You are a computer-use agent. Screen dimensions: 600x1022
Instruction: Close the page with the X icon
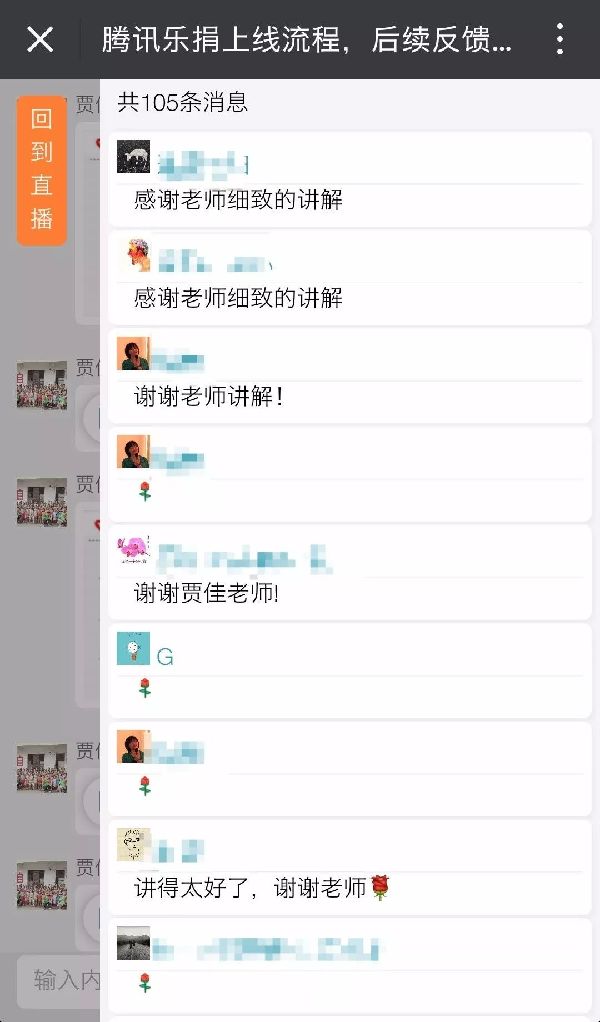[x=40, y=40]
